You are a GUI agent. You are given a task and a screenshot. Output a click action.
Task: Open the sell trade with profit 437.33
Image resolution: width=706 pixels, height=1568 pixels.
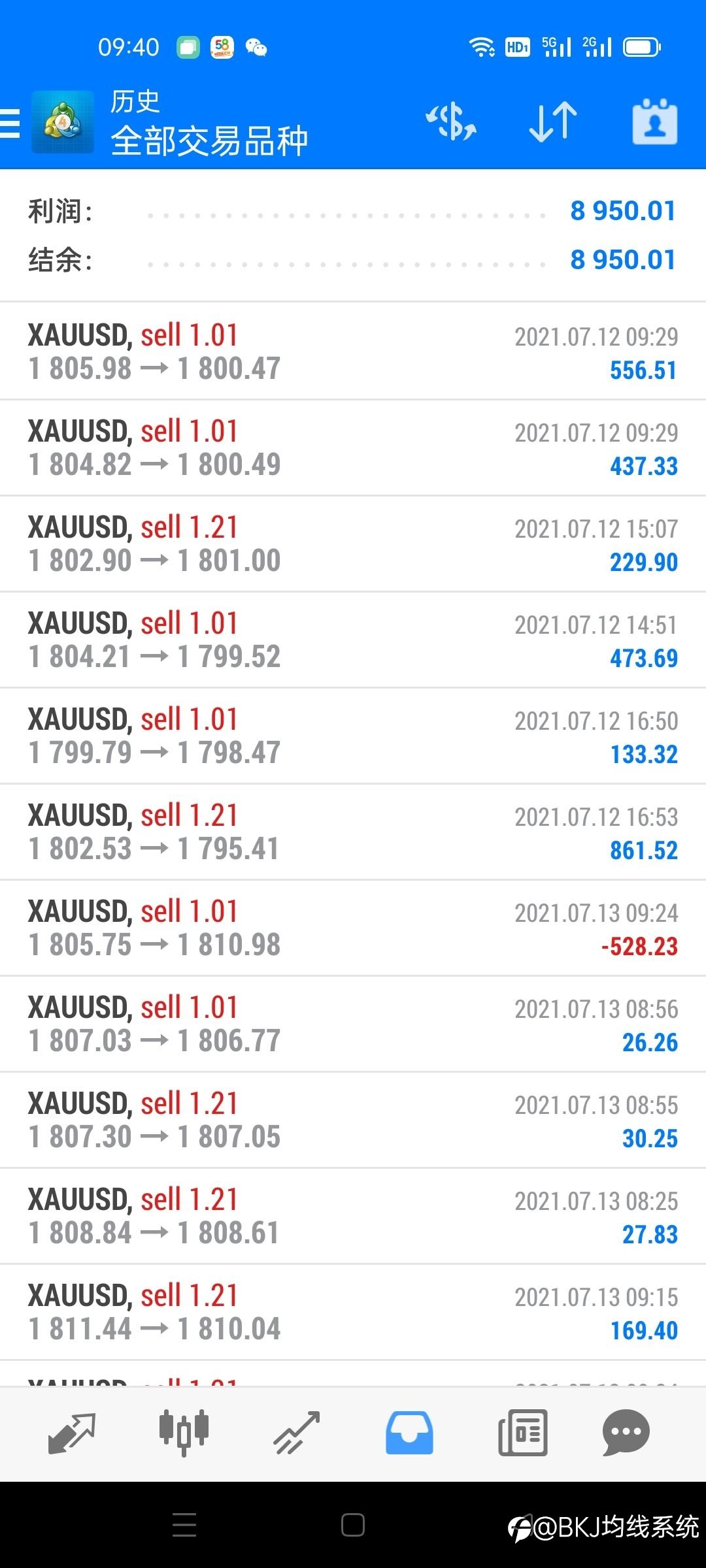point(353,448)
